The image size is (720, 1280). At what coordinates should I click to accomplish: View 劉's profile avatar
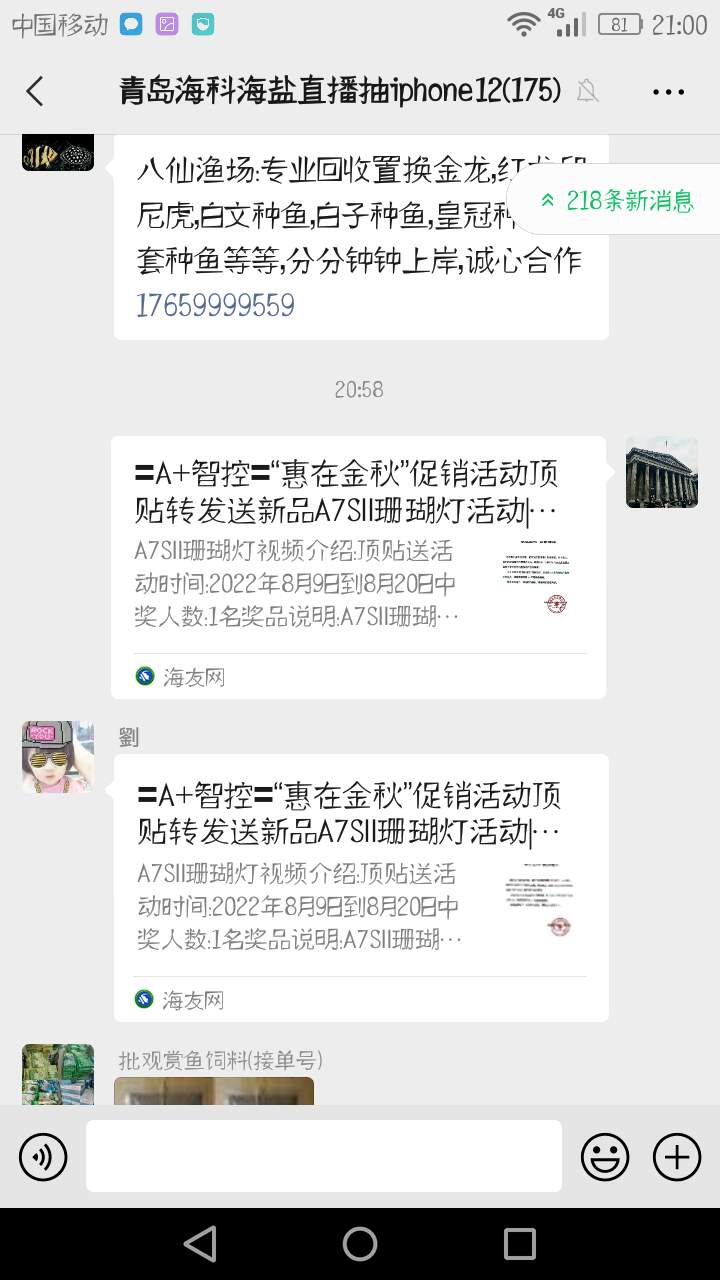coord(58,757)
